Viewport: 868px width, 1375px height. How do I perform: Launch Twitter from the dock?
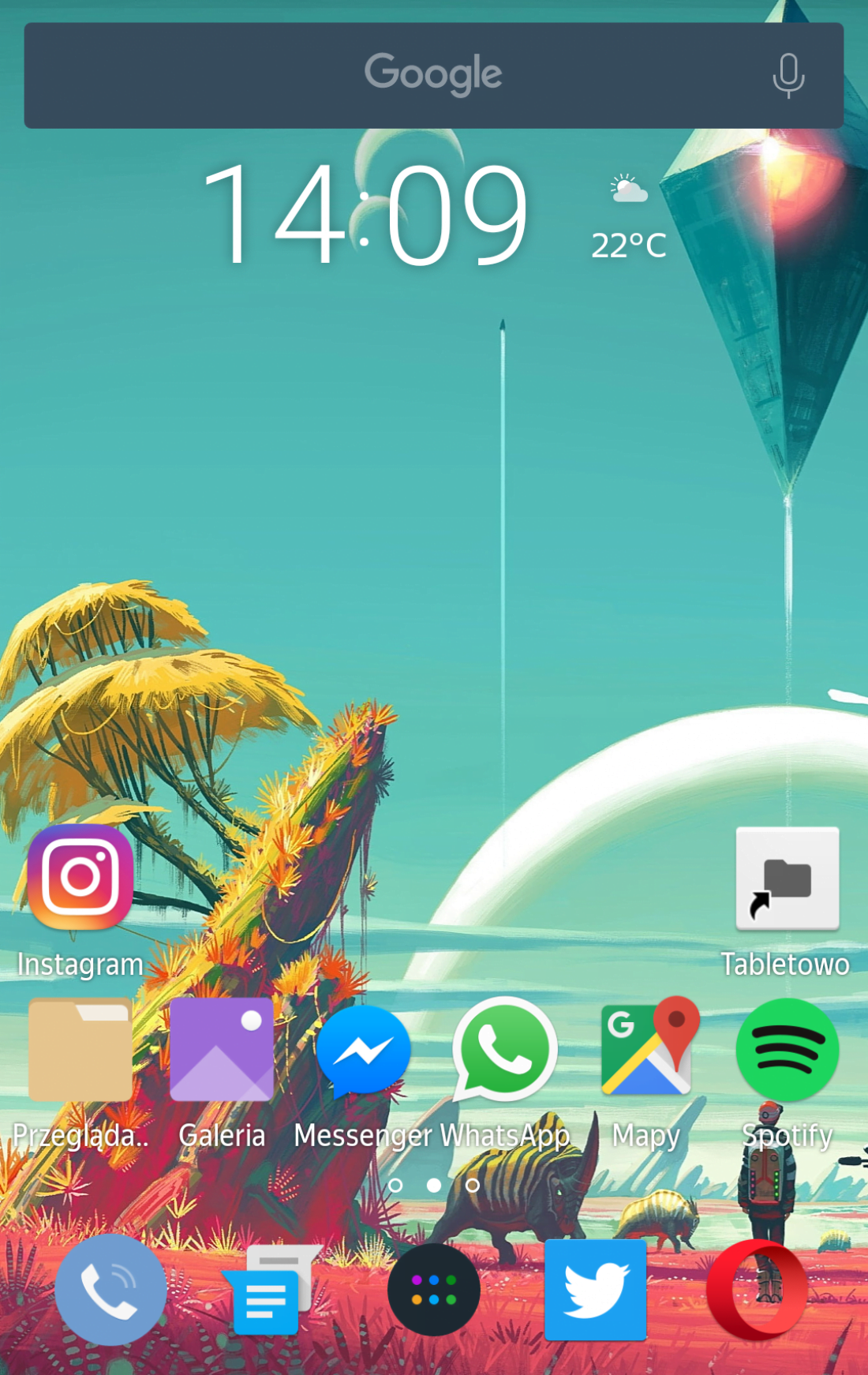point(596,1290)
